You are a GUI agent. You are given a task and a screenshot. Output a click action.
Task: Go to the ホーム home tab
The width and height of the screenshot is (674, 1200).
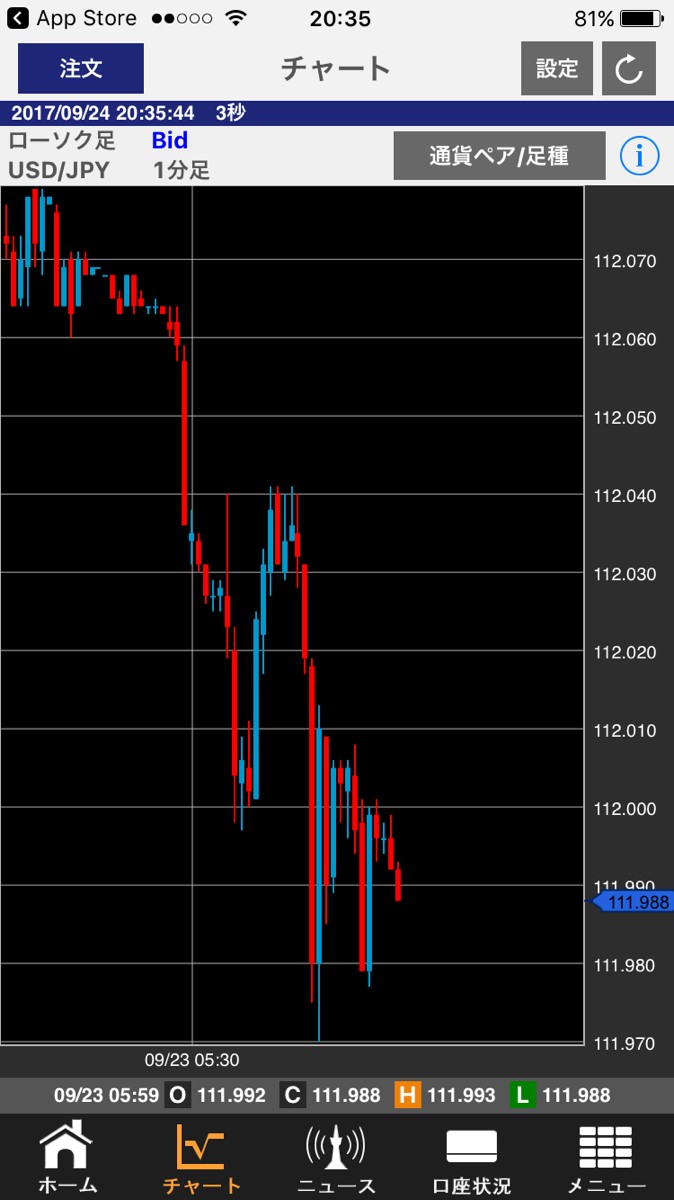[x=67, y=1158]
